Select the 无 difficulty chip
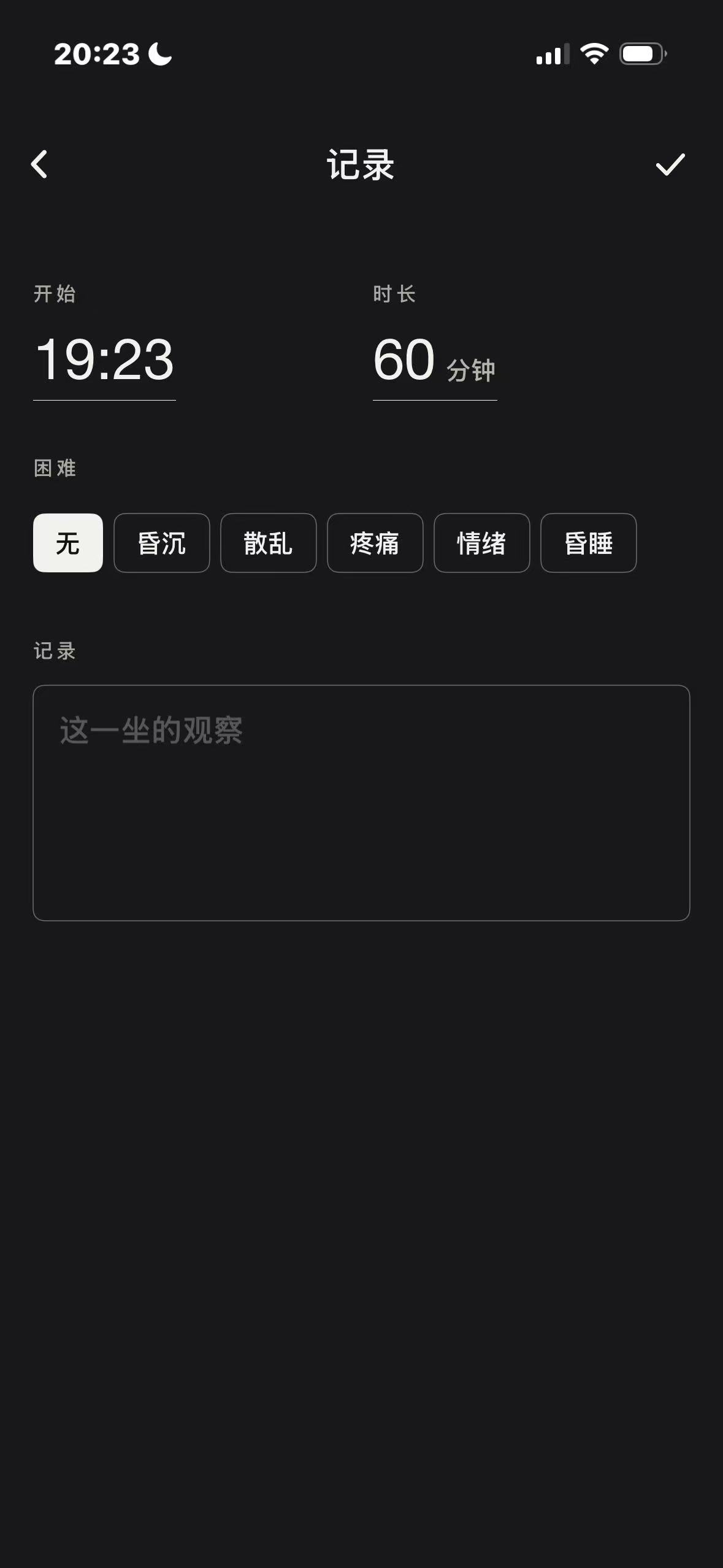This screenshot has width=723, height=1568. pos(68,543)
